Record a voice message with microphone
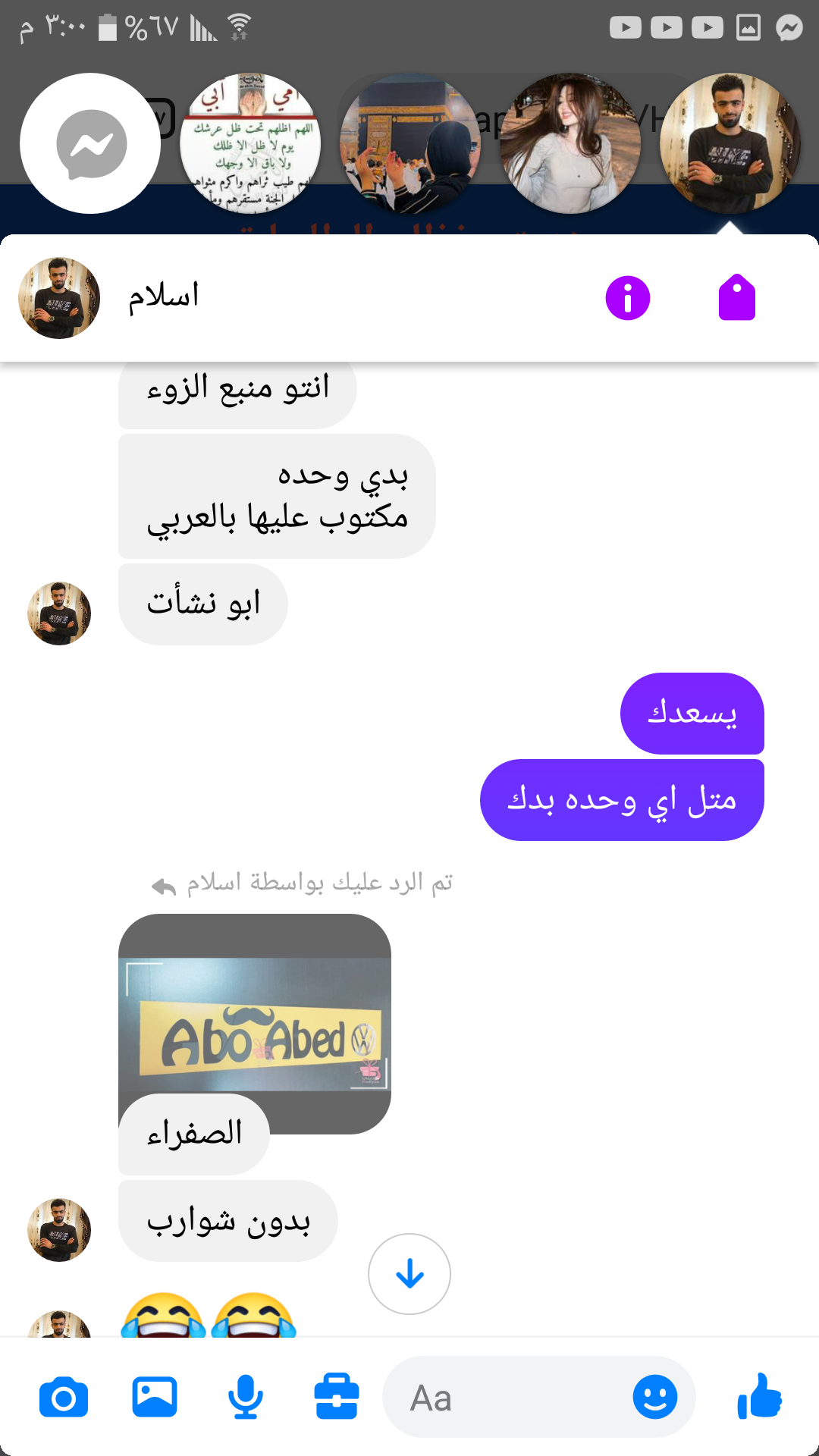 tap(245, 1398)
